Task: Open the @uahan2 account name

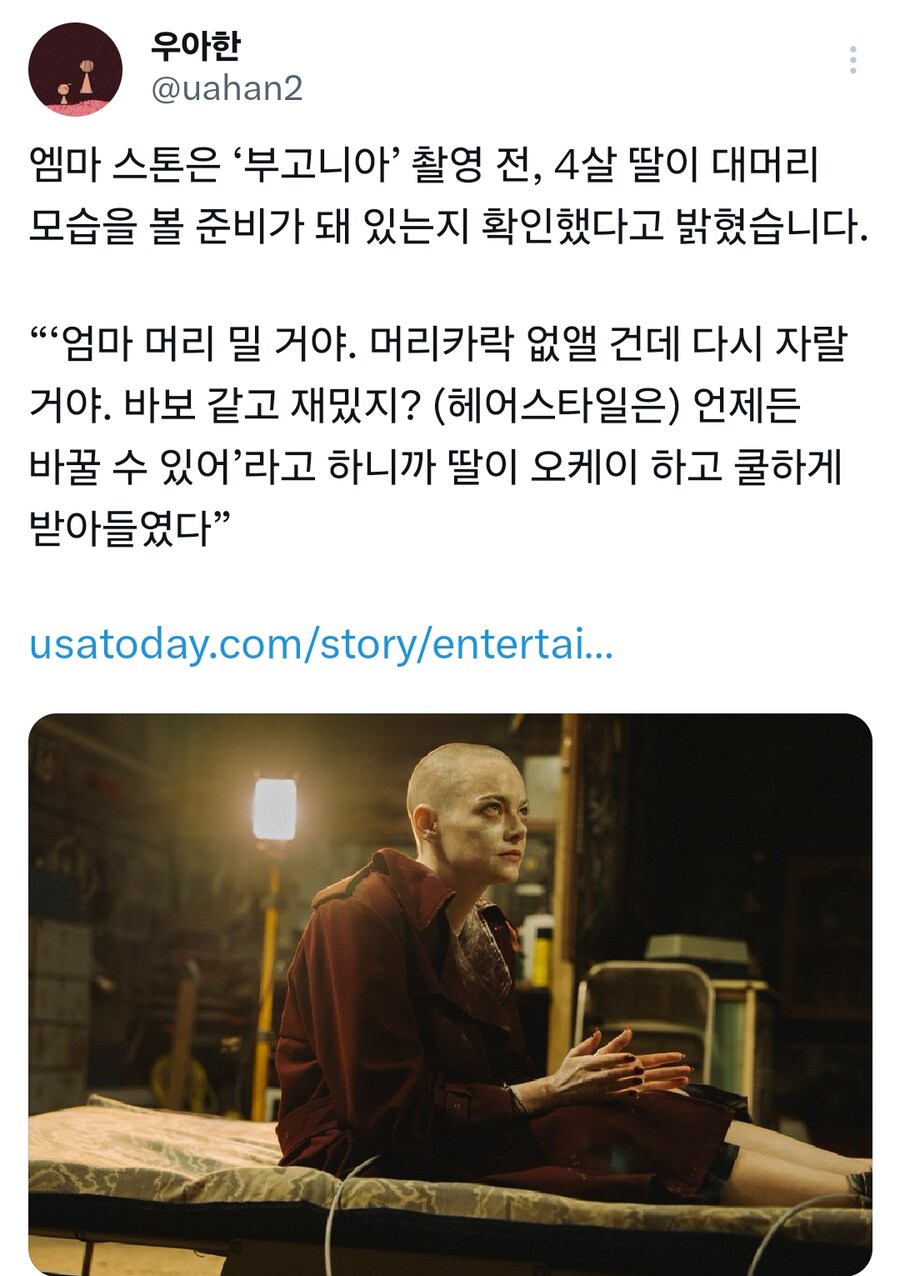Action: (226, 88)
